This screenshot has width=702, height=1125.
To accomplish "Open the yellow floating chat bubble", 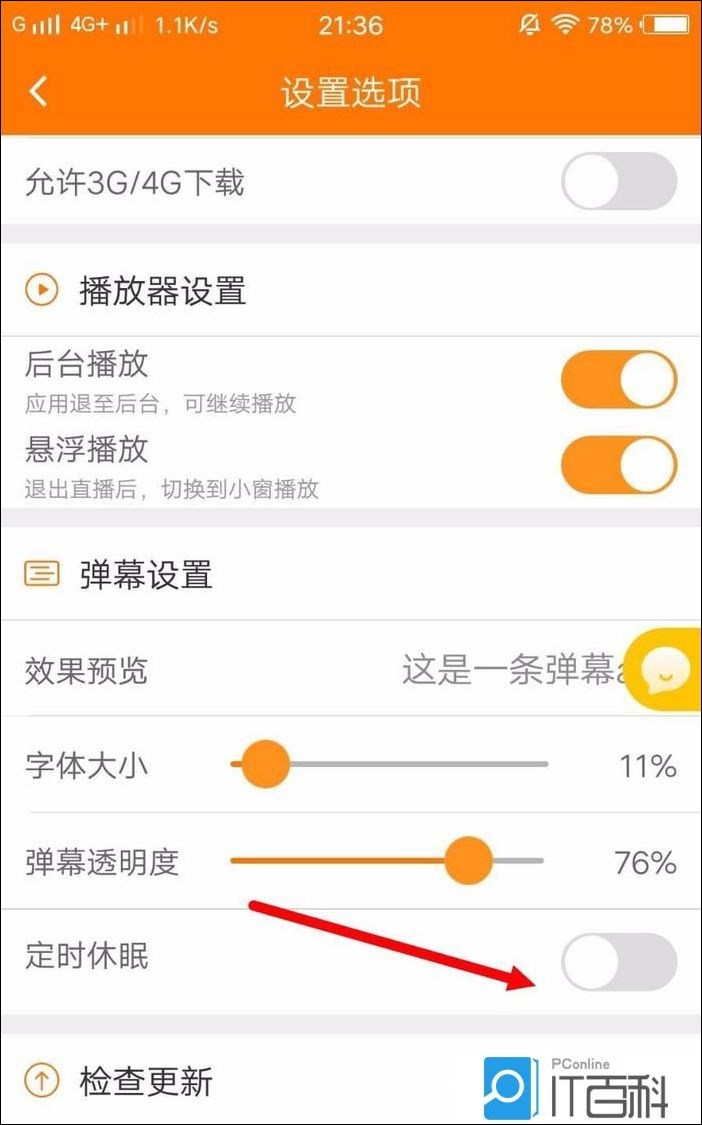I will click(x=667, y=671).
